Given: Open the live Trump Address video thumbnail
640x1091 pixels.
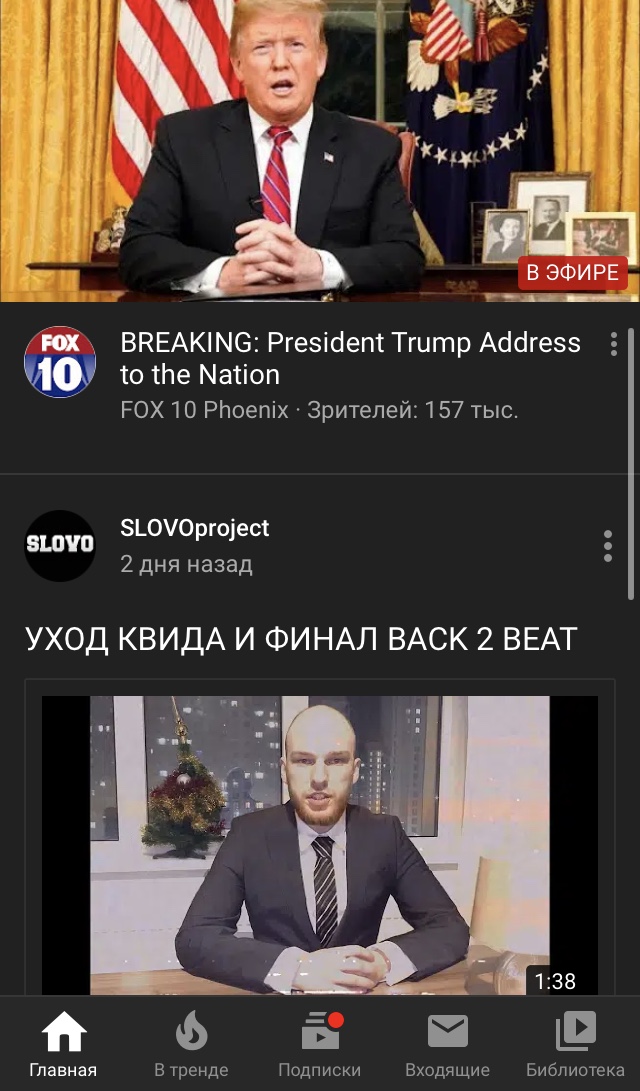Looking at the screenshot, I should 320,150.
